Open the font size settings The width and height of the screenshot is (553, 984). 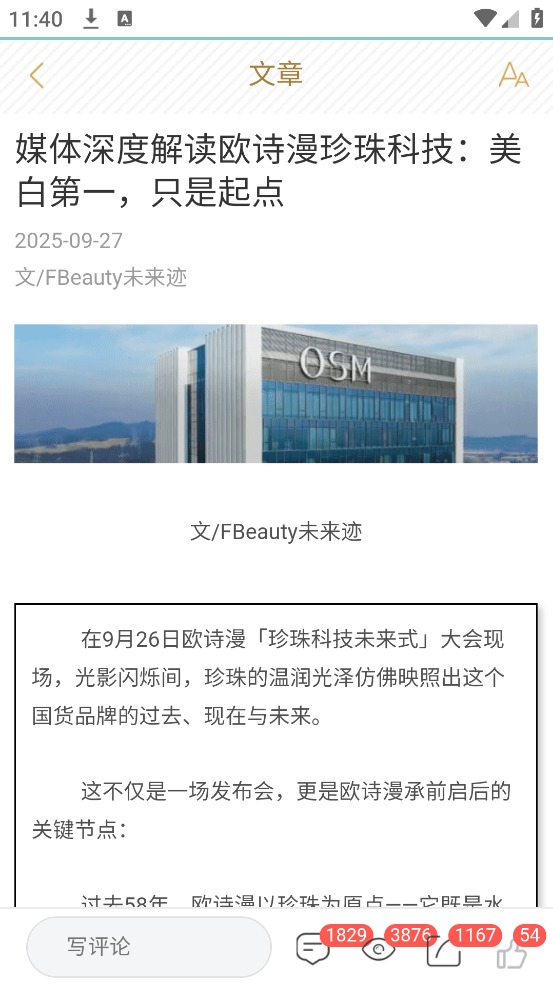[x=513, y=75]
